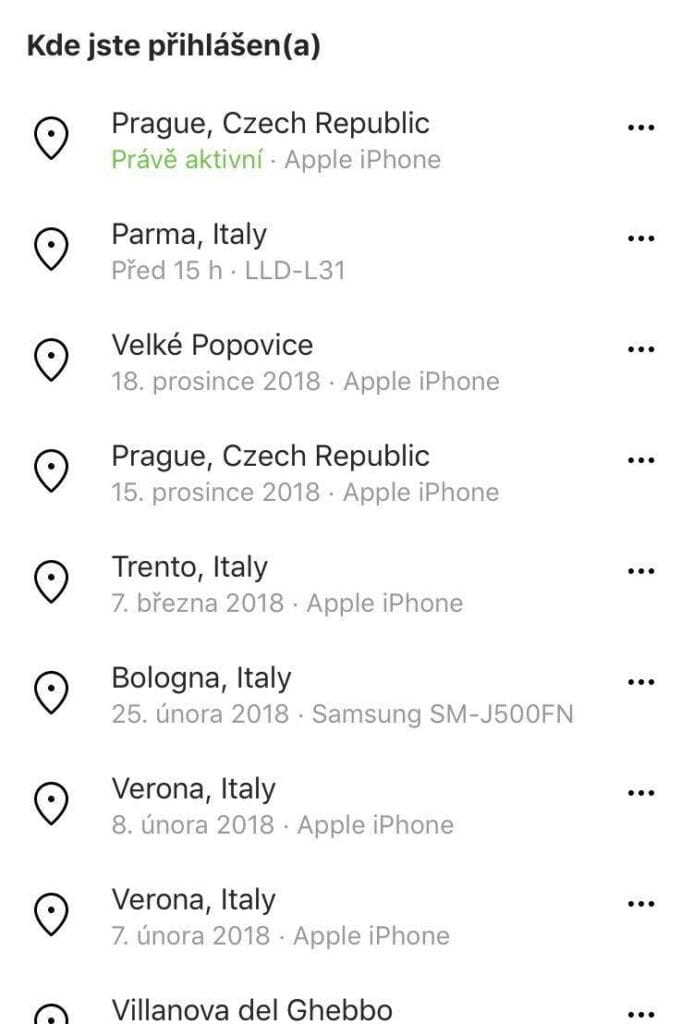
Task: Show options for Verona session from 7. února 2018
Action: pyautogui.click(x=640, y=904)
